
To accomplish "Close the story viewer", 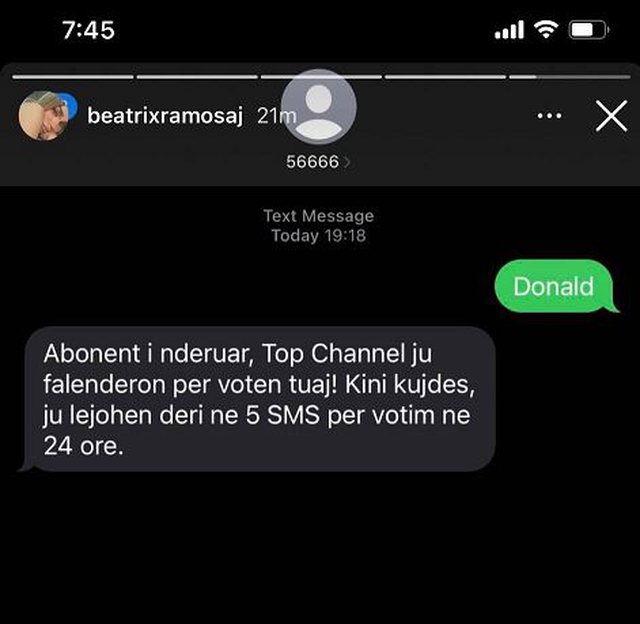I will tap(611, 116).
